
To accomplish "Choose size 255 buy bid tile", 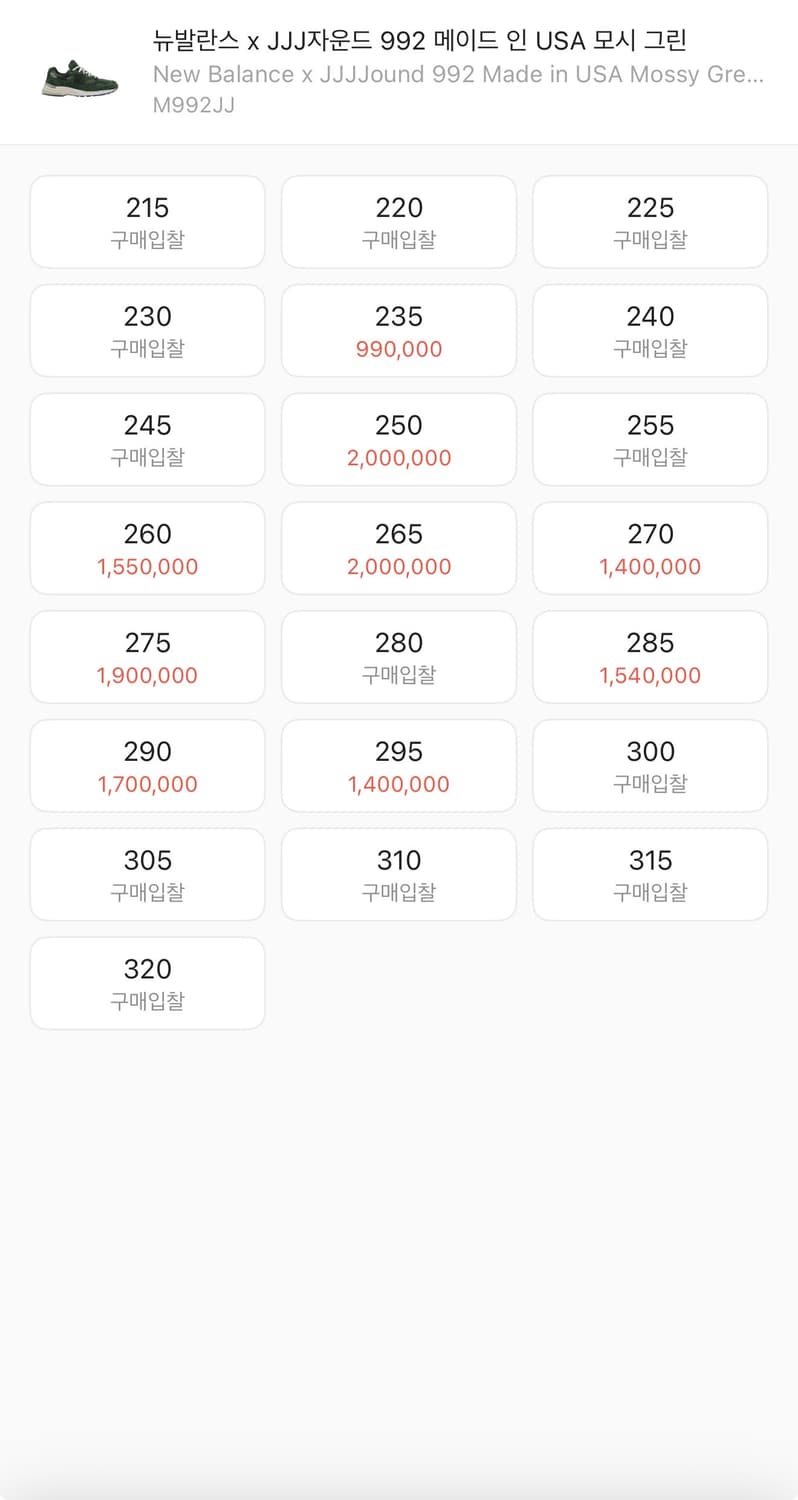I will [x=650, y=439].
